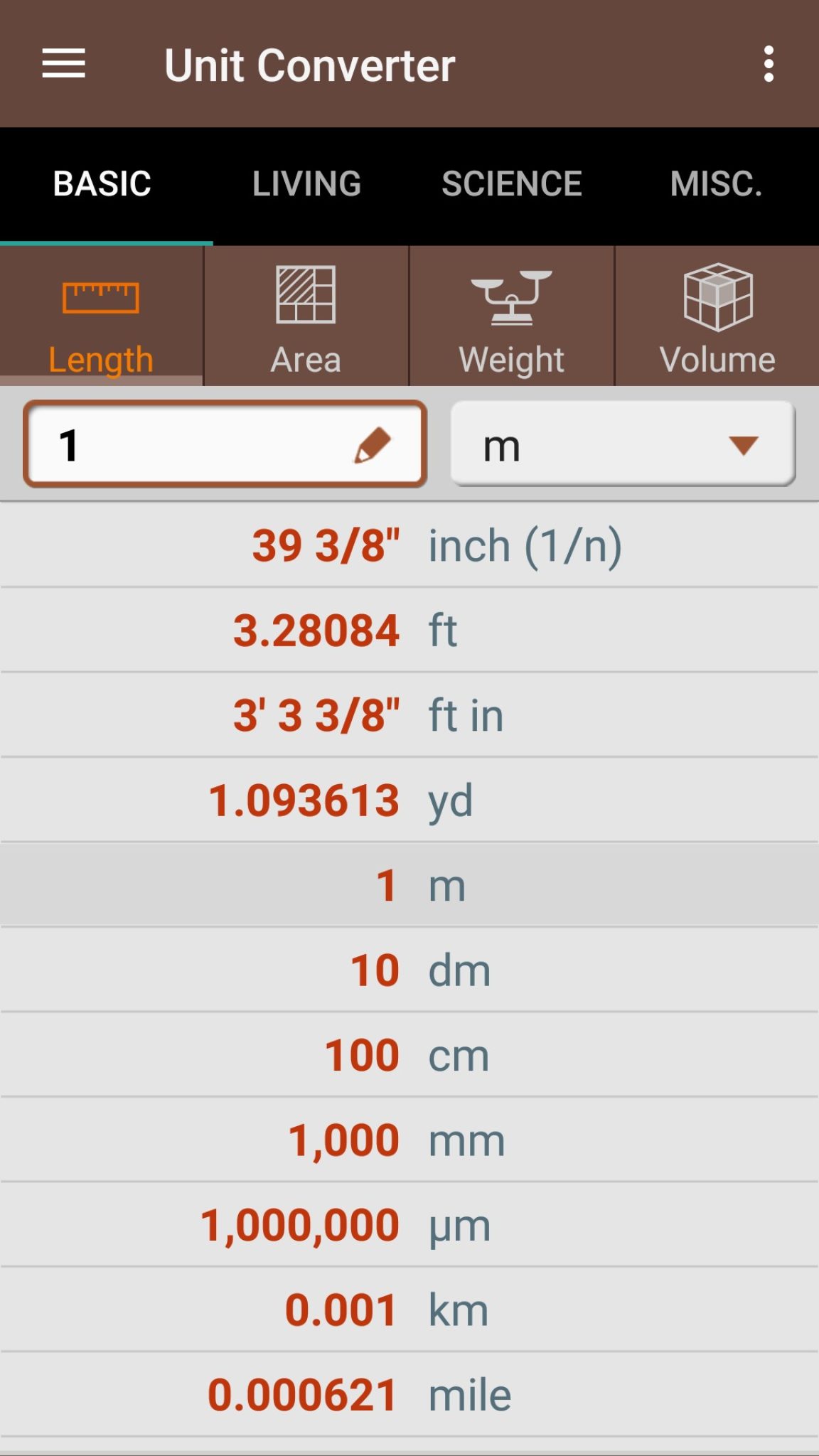
Task: Select the mile conversion row
Action: (409, 1393)
